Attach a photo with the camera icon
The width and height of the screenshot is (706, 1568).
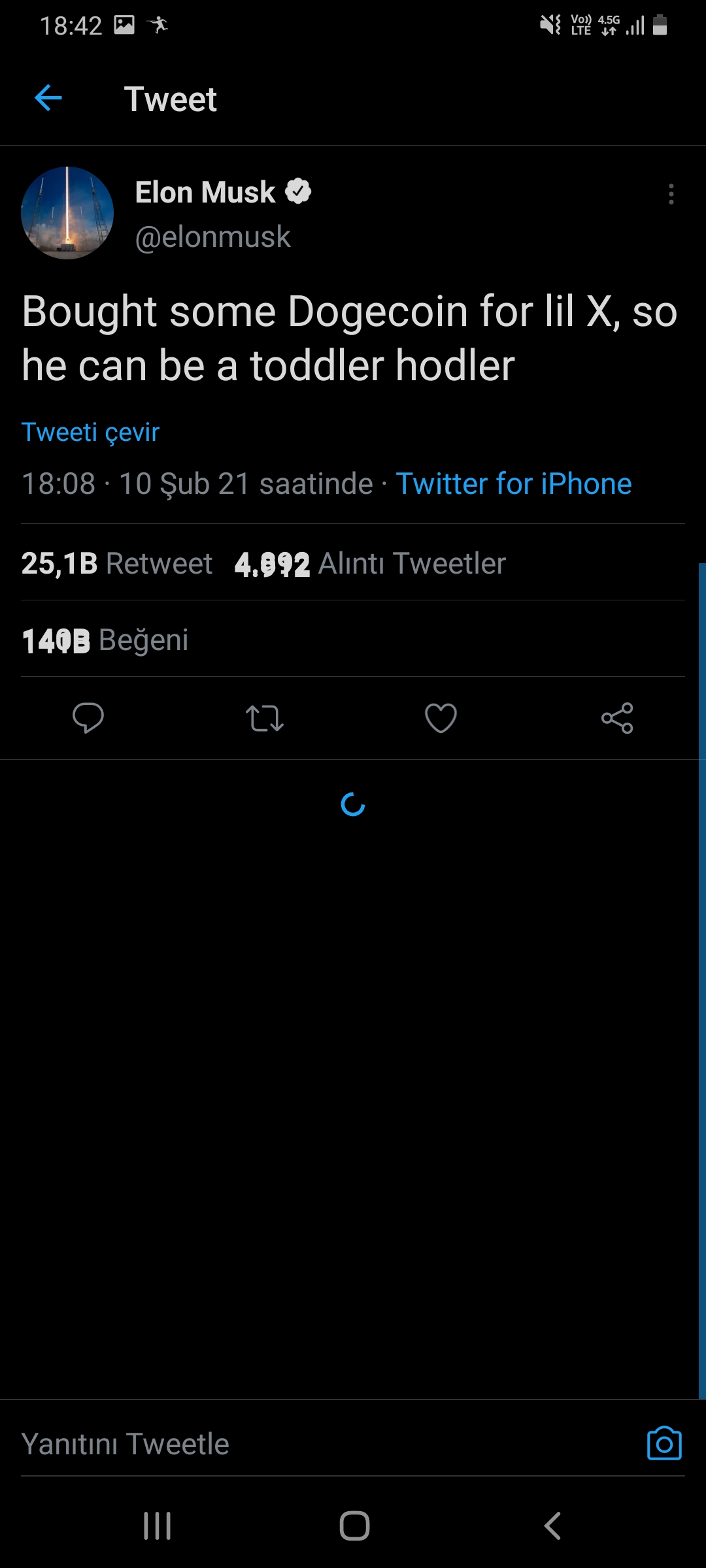coord(664,1444)
